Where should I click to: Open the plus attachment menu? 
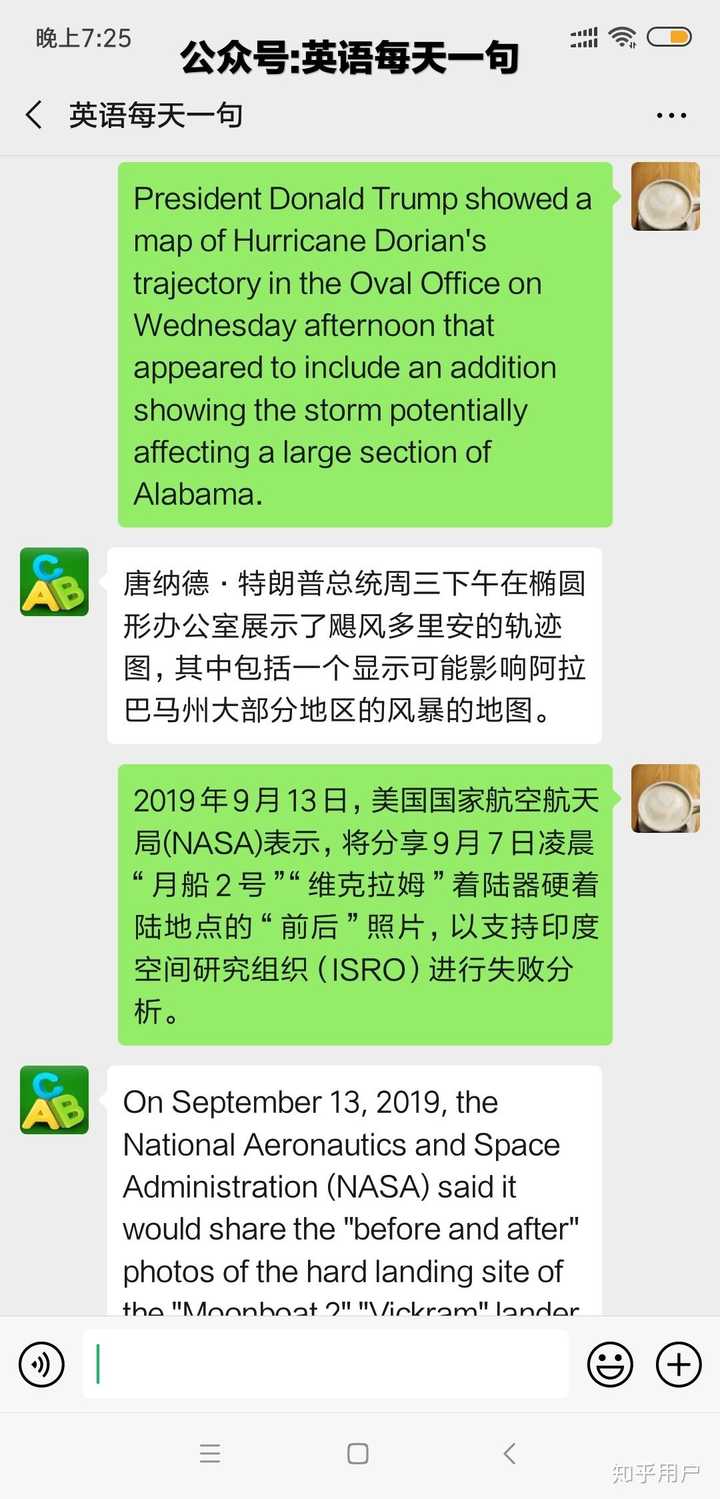click(x=678, y=1365)
